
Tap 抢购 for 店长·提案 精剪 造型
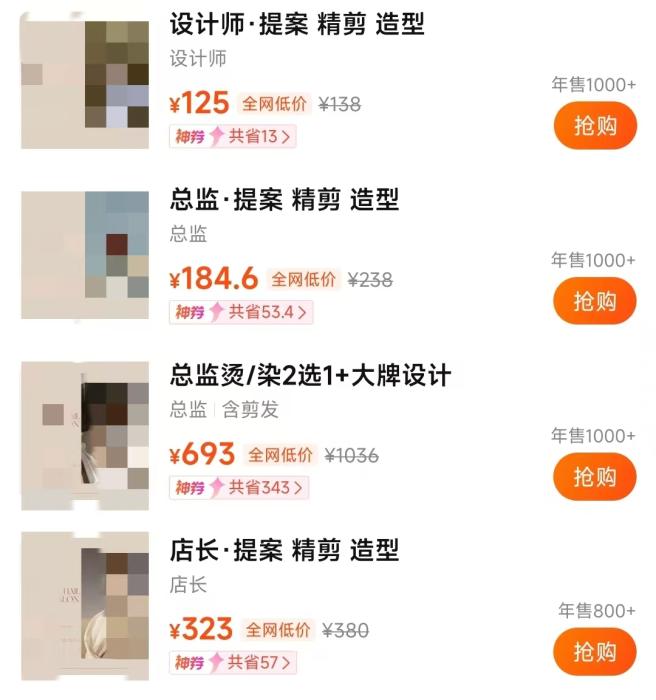tap(594, 652)
